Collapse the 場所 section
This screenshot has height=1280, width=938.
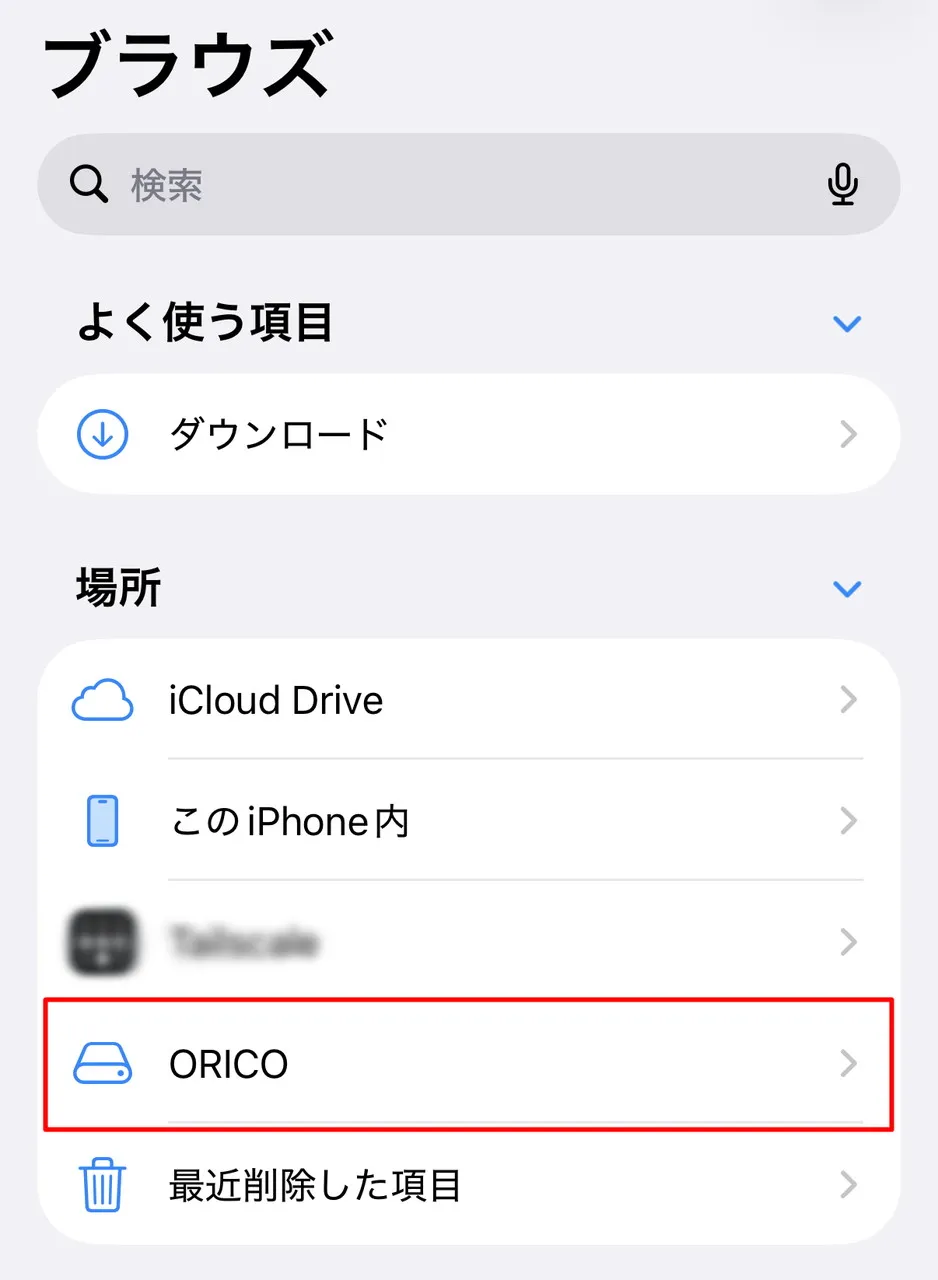tap(846, 589)
